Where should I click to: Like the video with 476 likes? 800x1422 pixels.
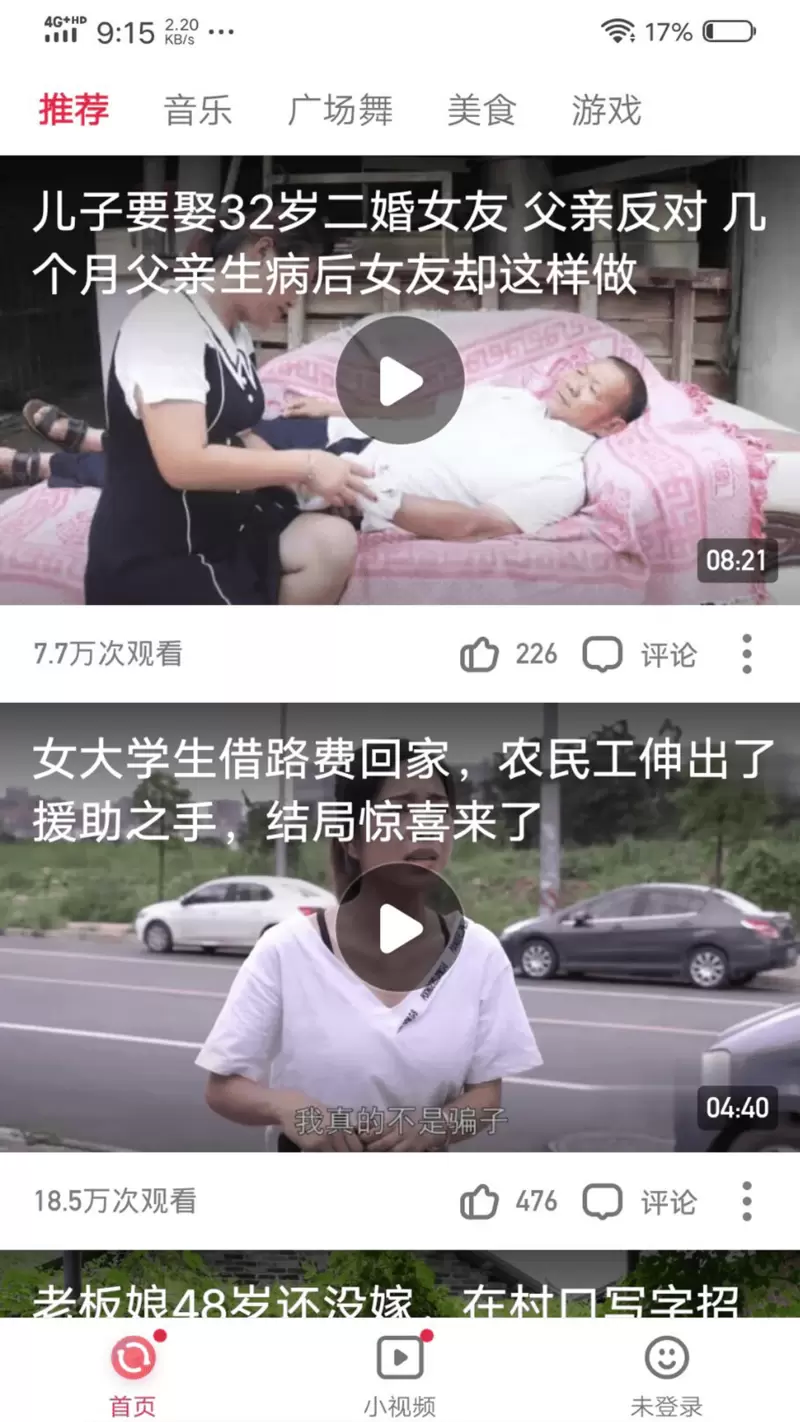(x=480, y=1201)
